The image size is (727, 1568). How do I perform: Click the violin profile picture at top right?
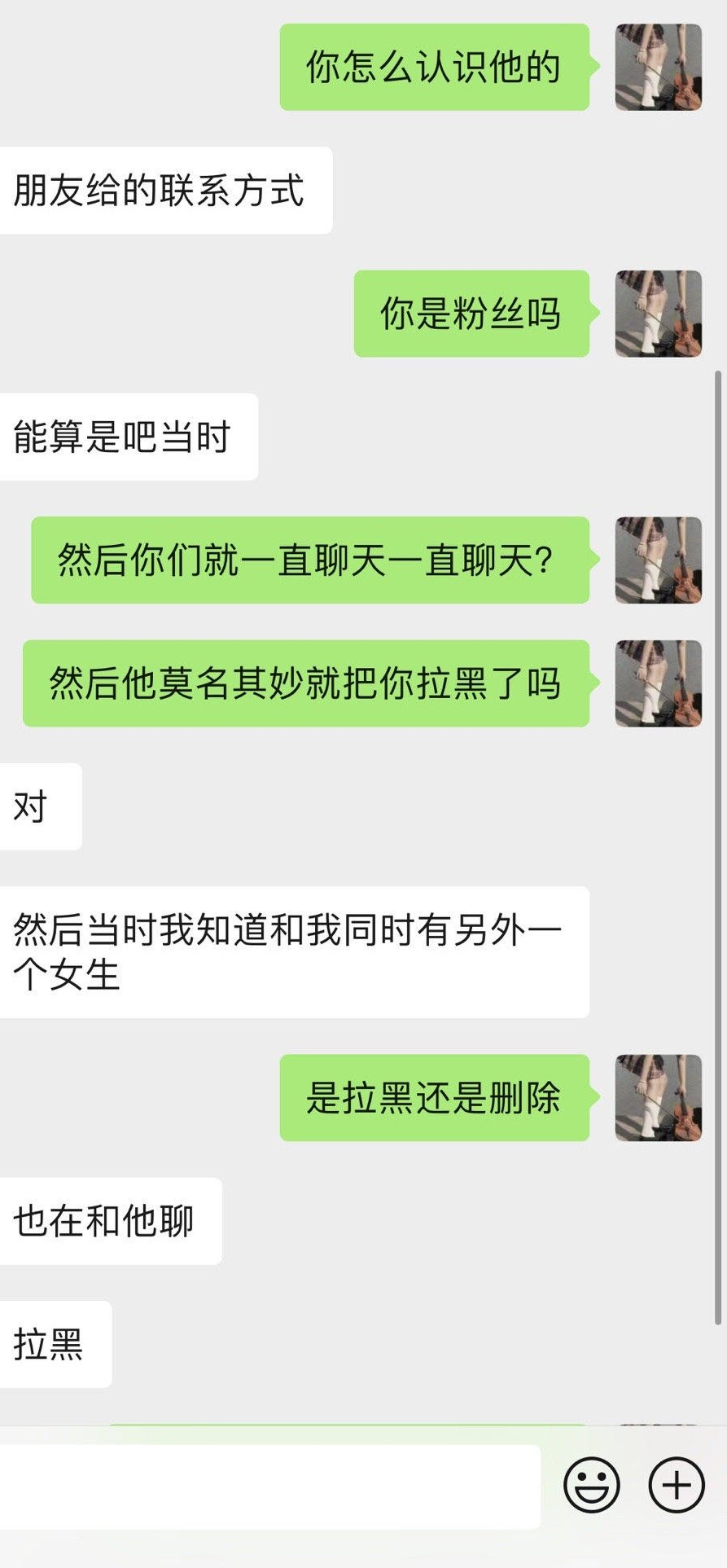[x=659, y=69]
